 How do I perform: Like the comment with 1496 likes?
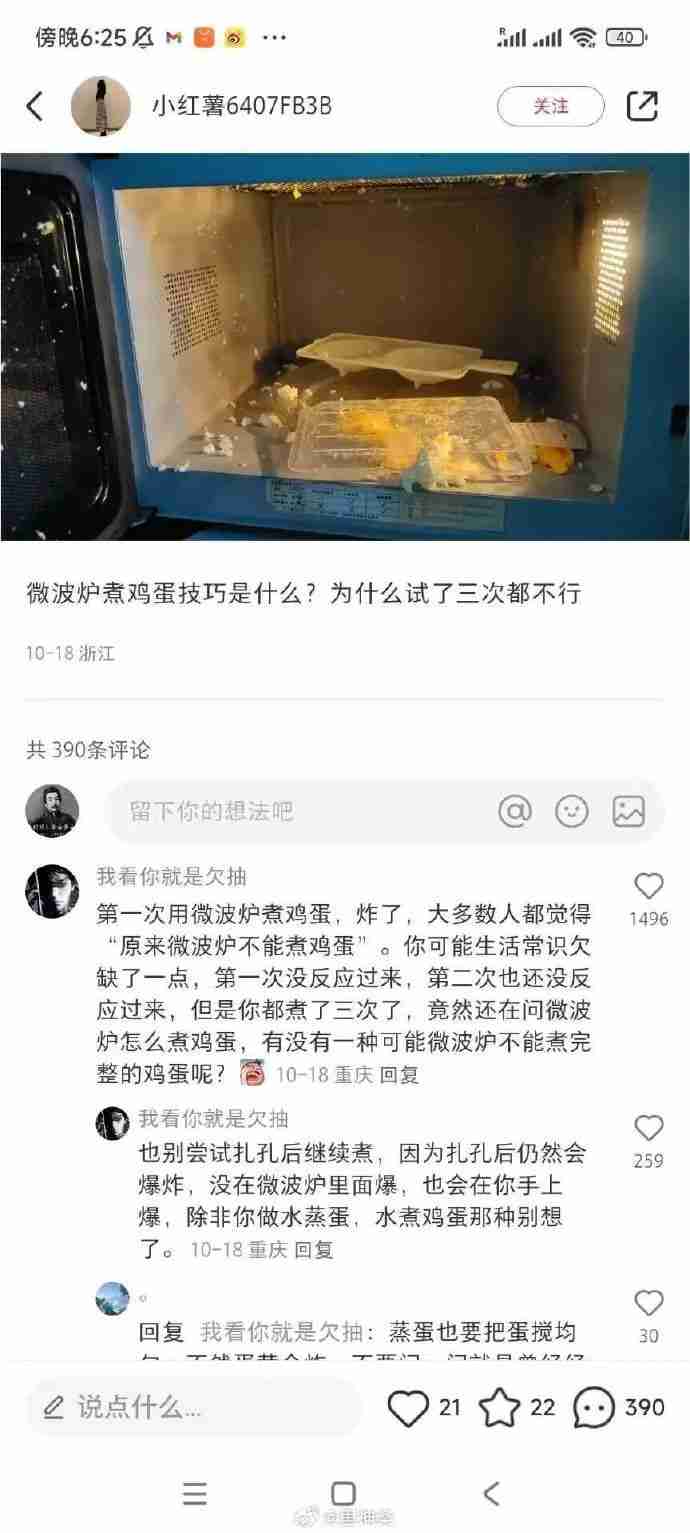click(x=649, y=886)
